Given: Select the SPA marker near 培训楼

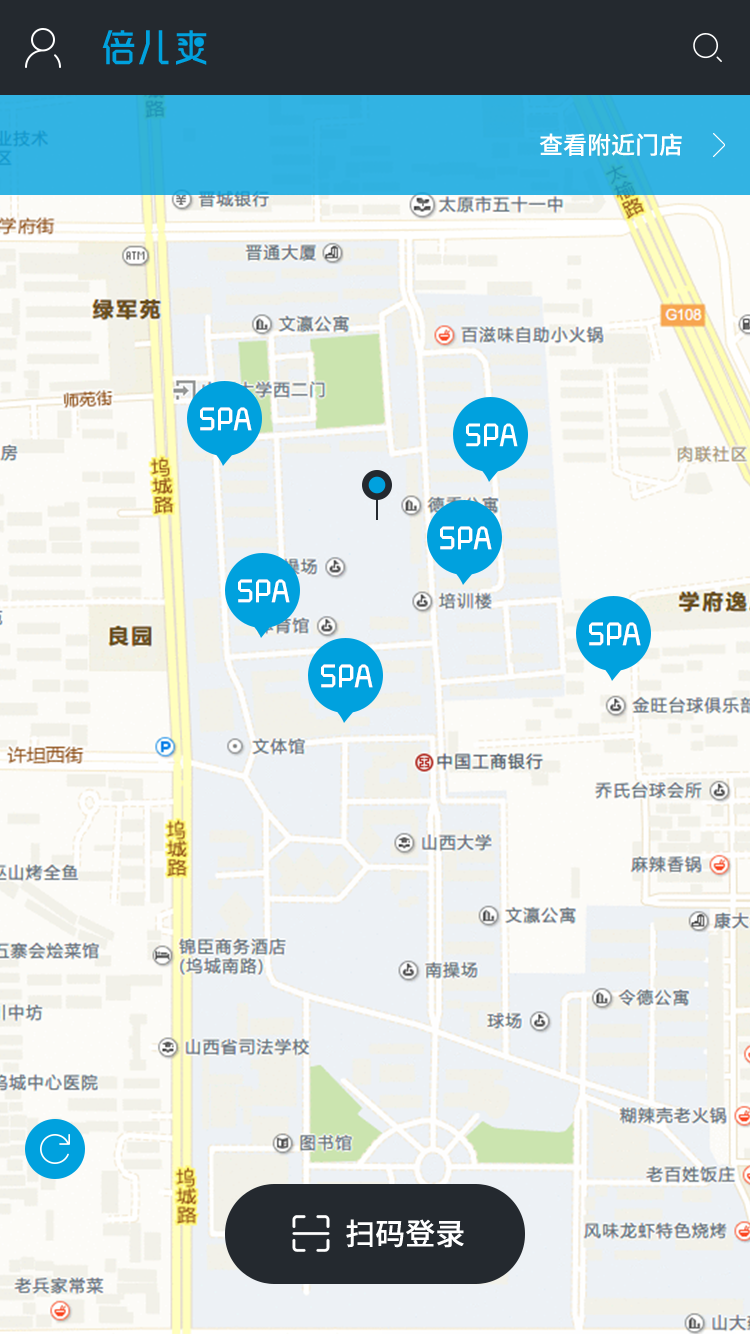Looking at the screenshot, I should click(x=464, y=541).
